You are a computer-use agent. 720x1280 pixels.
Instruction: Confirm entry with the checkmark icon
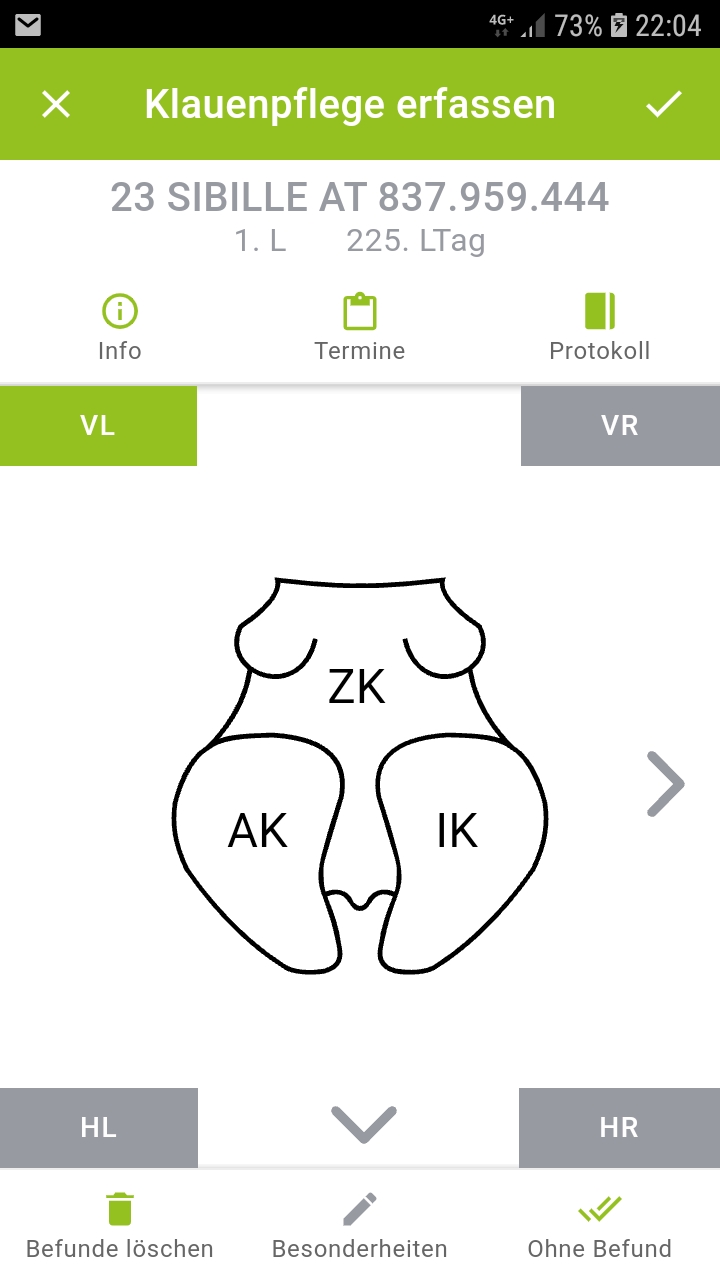point(663,104)
